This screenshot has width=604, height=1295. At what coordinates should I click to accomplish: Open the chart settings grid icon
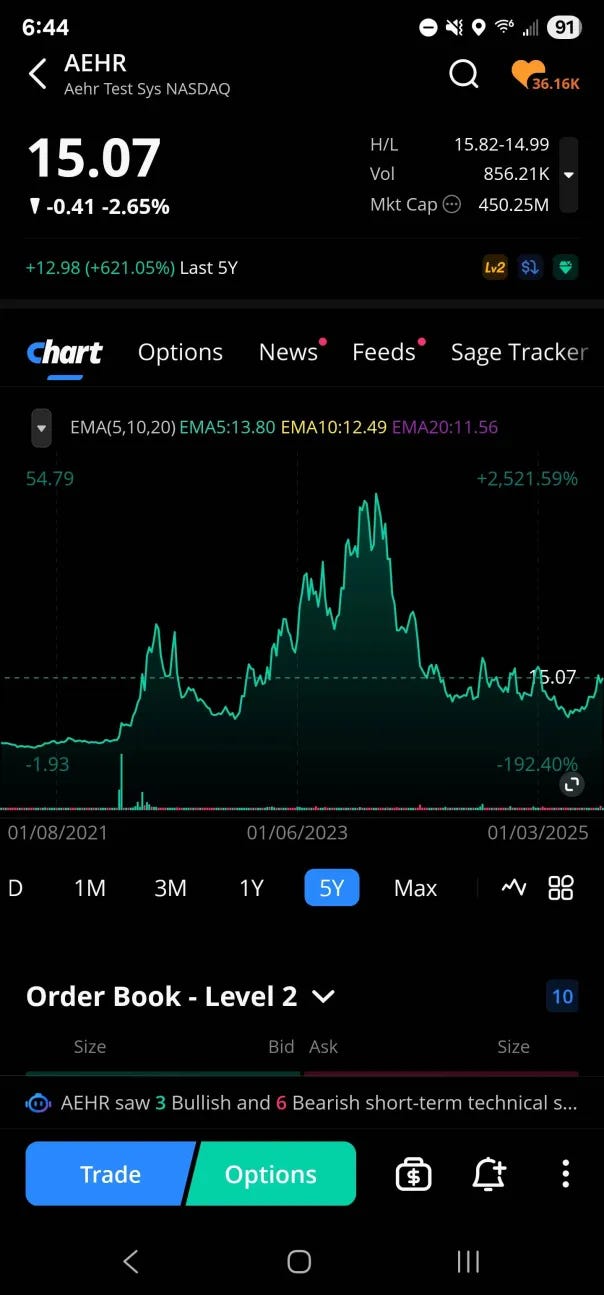pyautogui.click(x=561, y=887)
